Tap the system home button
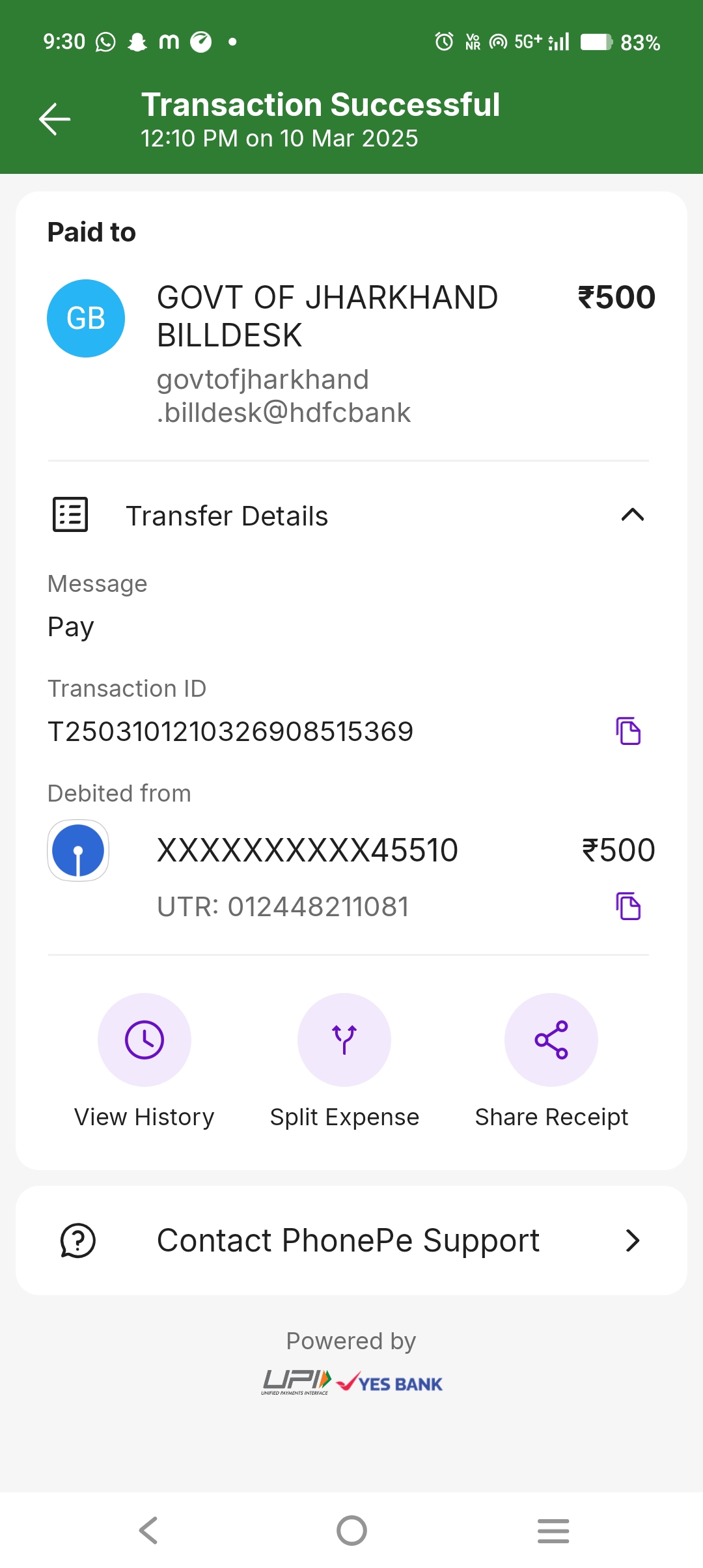The image size is (703, 1568). 351,1530
